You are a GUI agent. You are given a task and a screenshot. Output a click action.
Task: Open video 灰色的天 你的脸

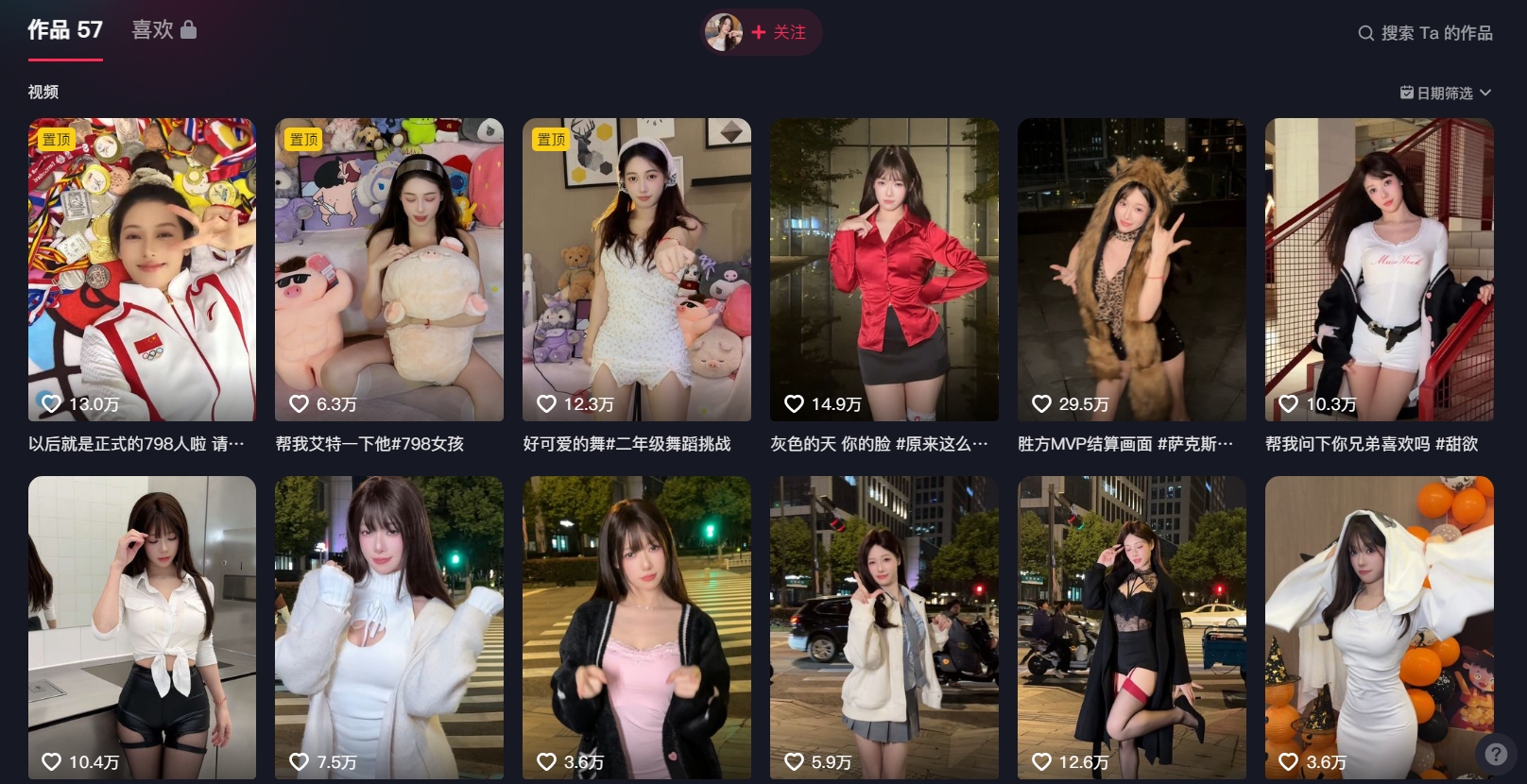(x=884, y=269)
